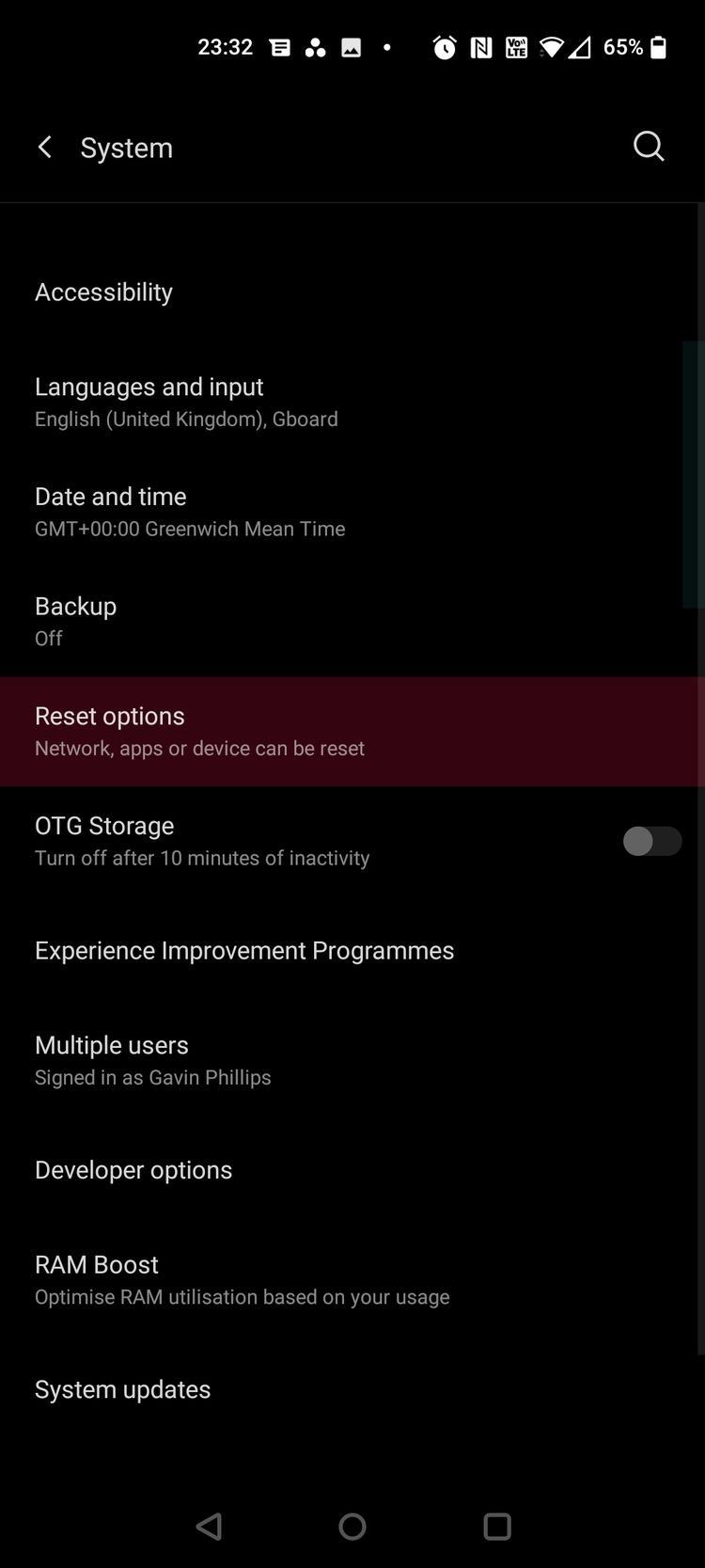Tap the home button in navigation bar
This screenshot has width=705, height=1568.
[352, 1526]
